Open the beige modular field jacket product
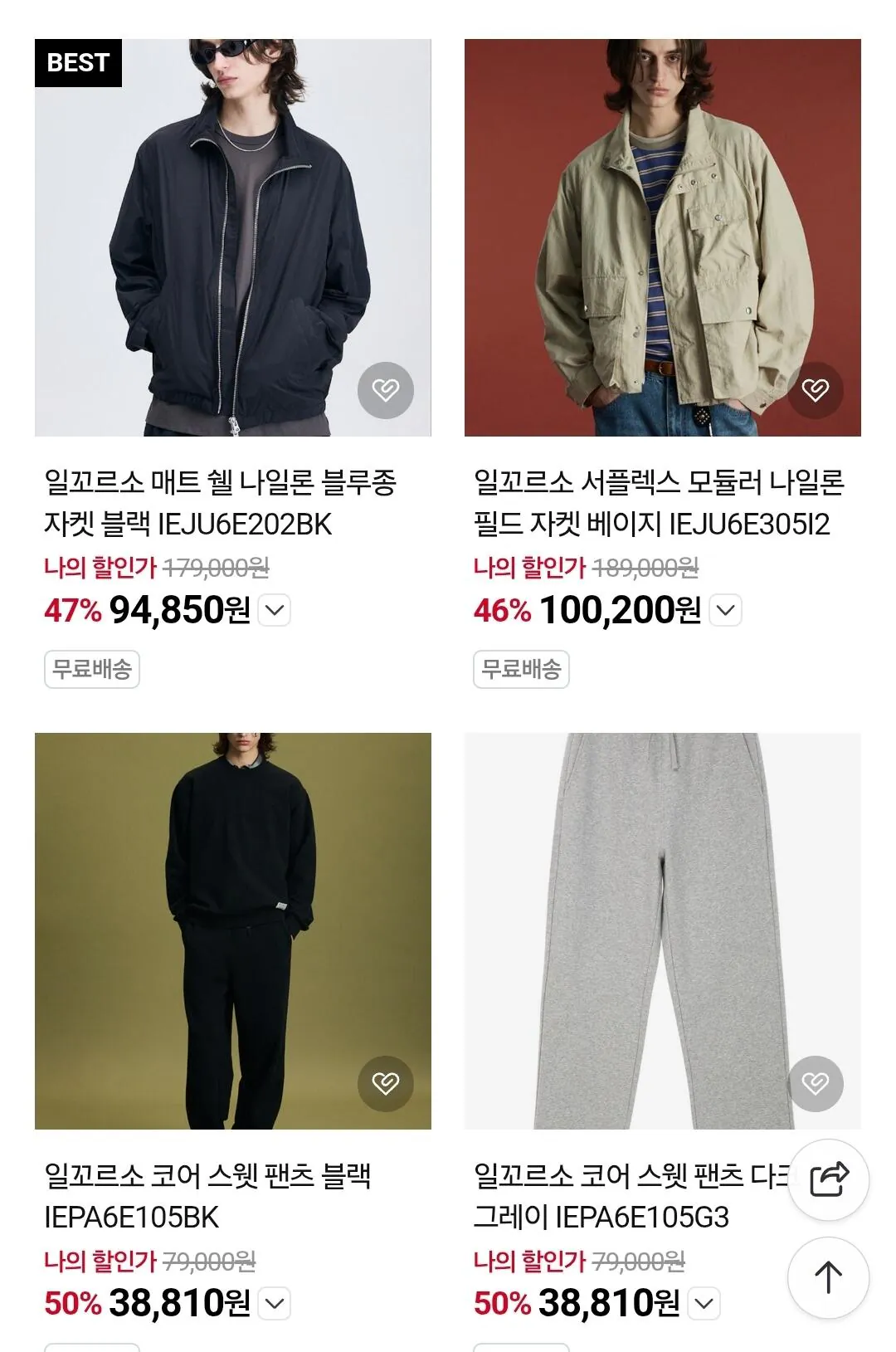 tap(662, 237)
